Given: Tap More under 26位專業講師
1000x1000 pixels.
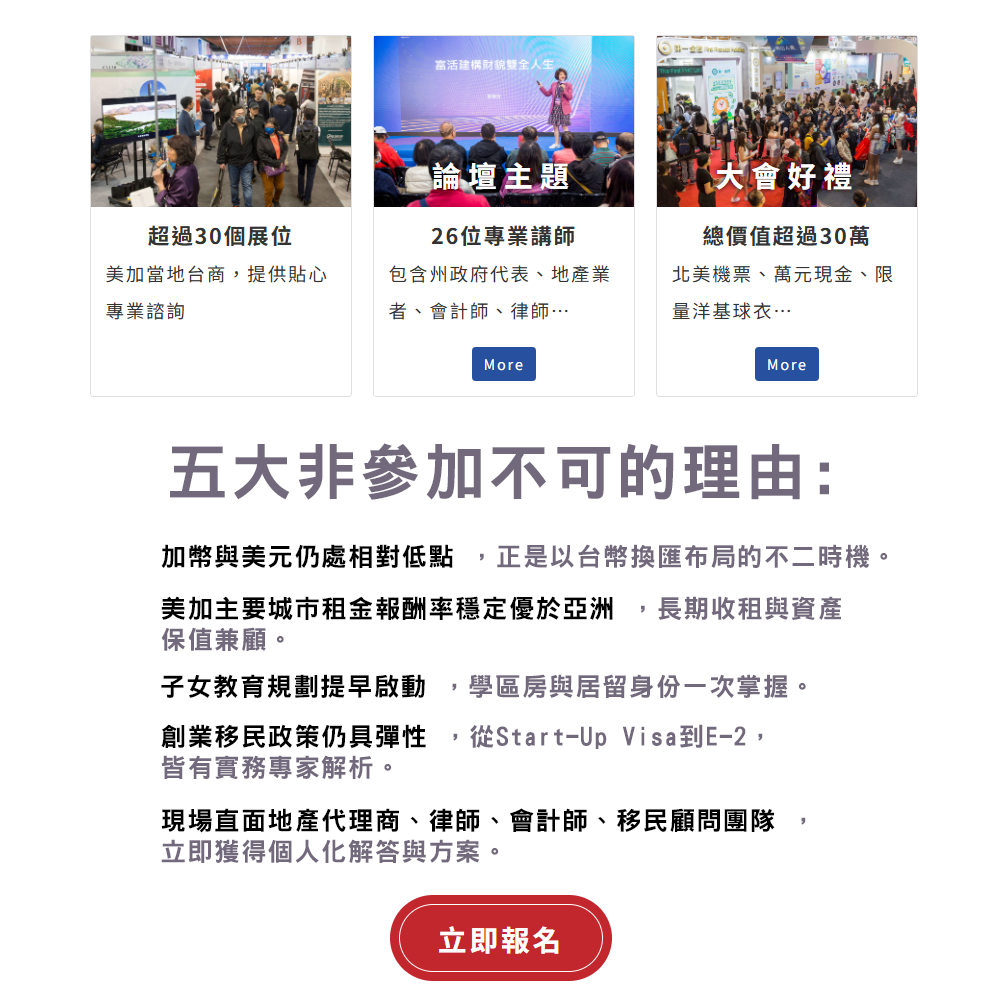Looking at the screenshot, I should click(x=503, y=364).
